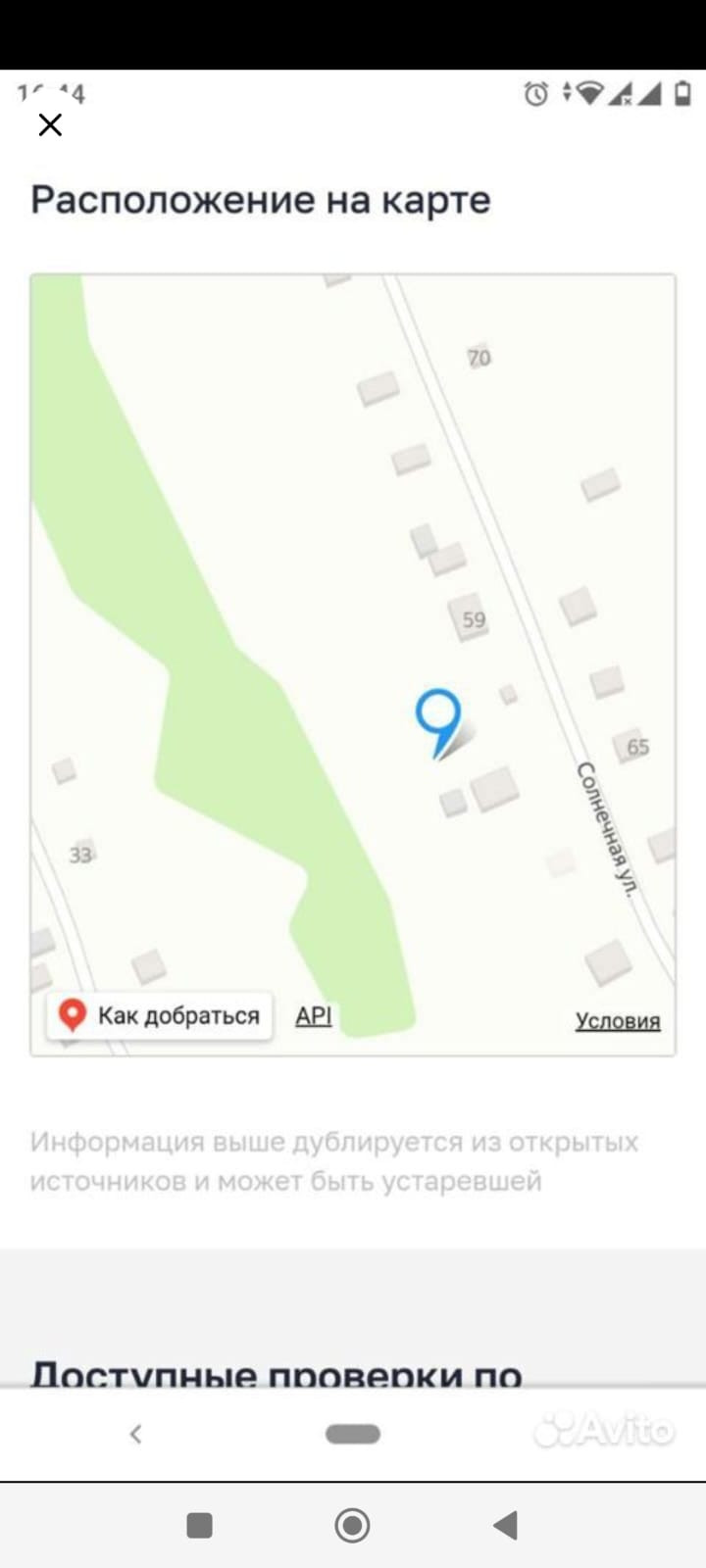Open the 'Условия' terms link
Viewport: 706px width, 1568px height.
click(x=617, y=1020)
